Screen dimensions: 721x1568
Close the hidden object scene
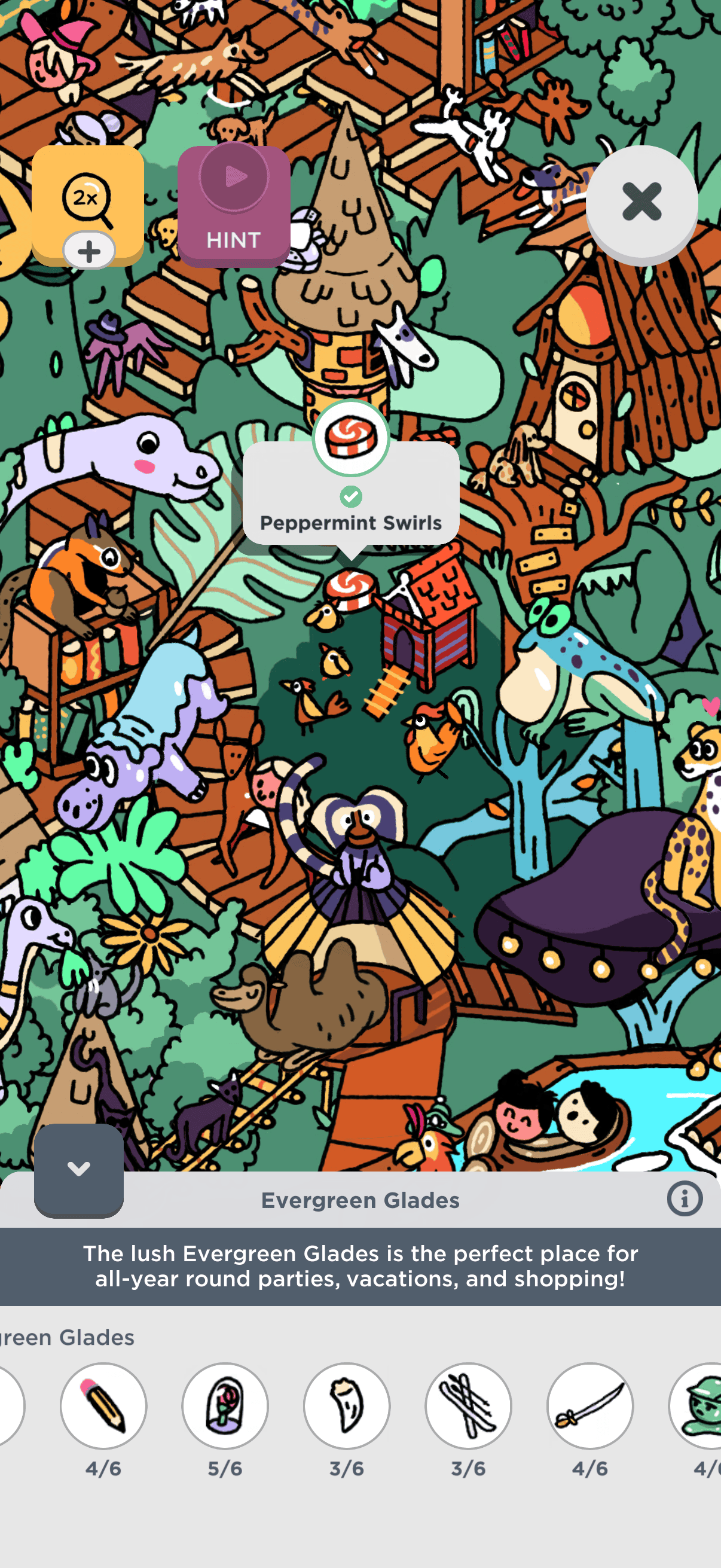[641, 203]
